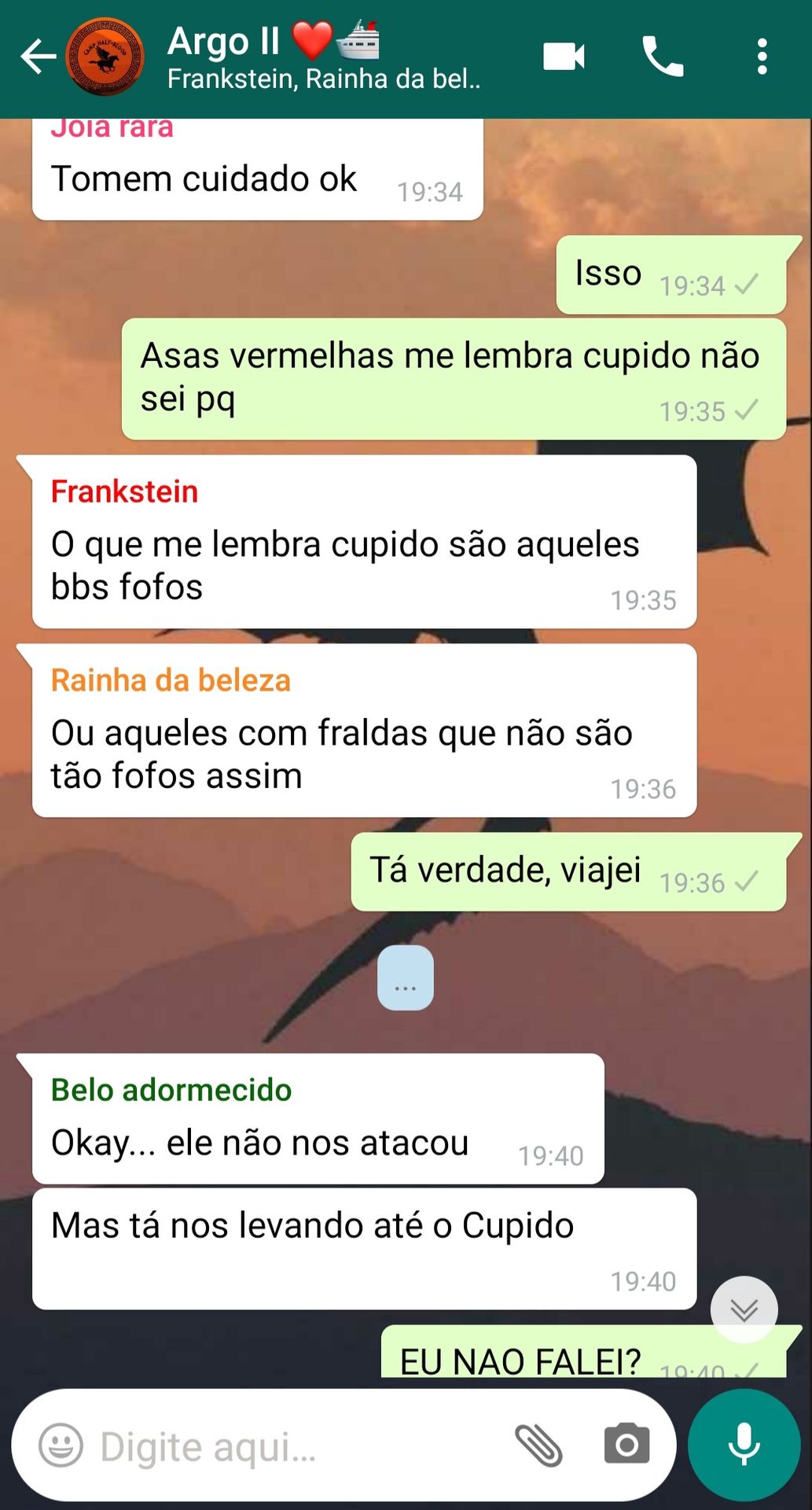This screenshot has height=1510, width=812.
Task: Start a group video call
Action: [564, 57]
